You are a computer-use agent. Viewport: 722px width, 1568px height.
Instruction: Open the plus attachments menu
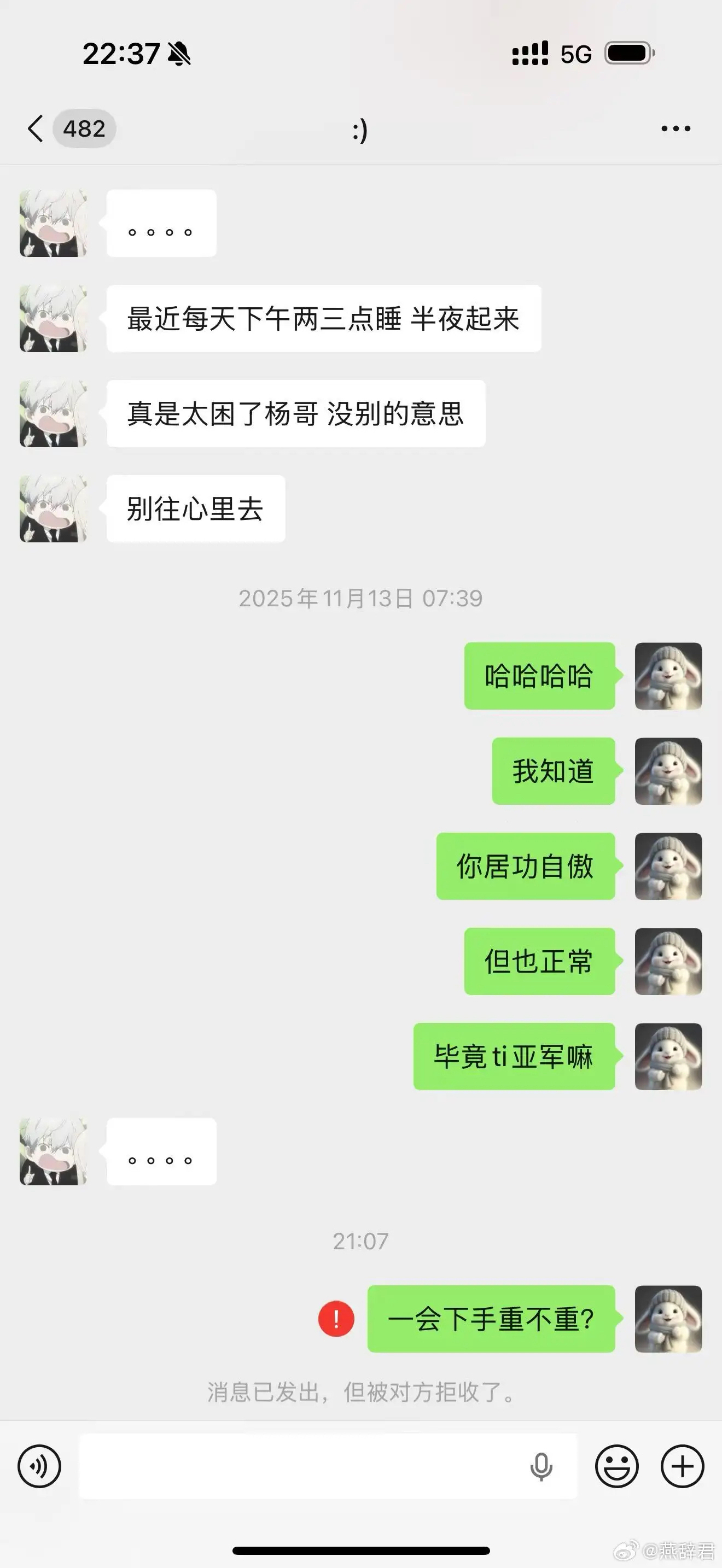[683, 1466]
